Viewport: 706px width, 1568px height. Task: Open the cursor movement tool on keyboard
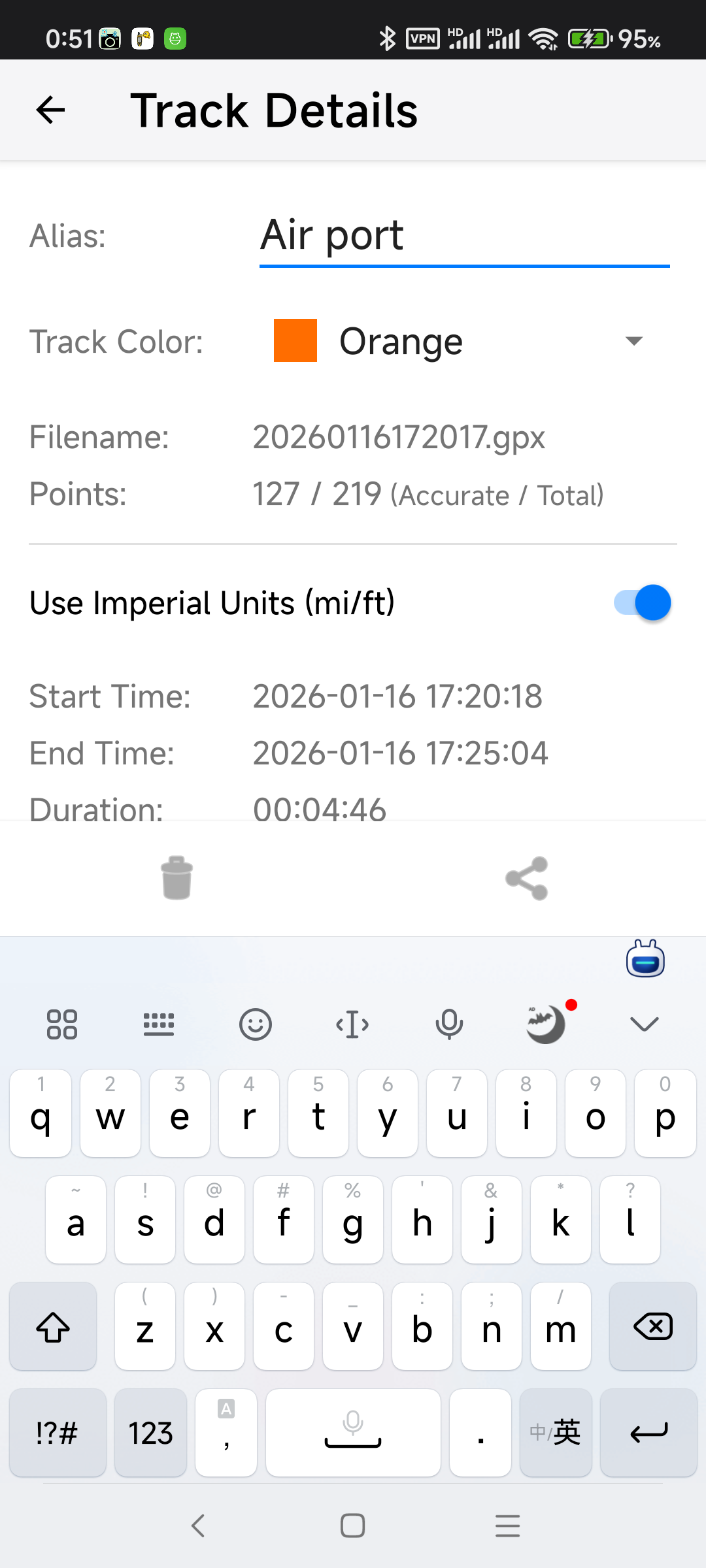coord(352,1024)
